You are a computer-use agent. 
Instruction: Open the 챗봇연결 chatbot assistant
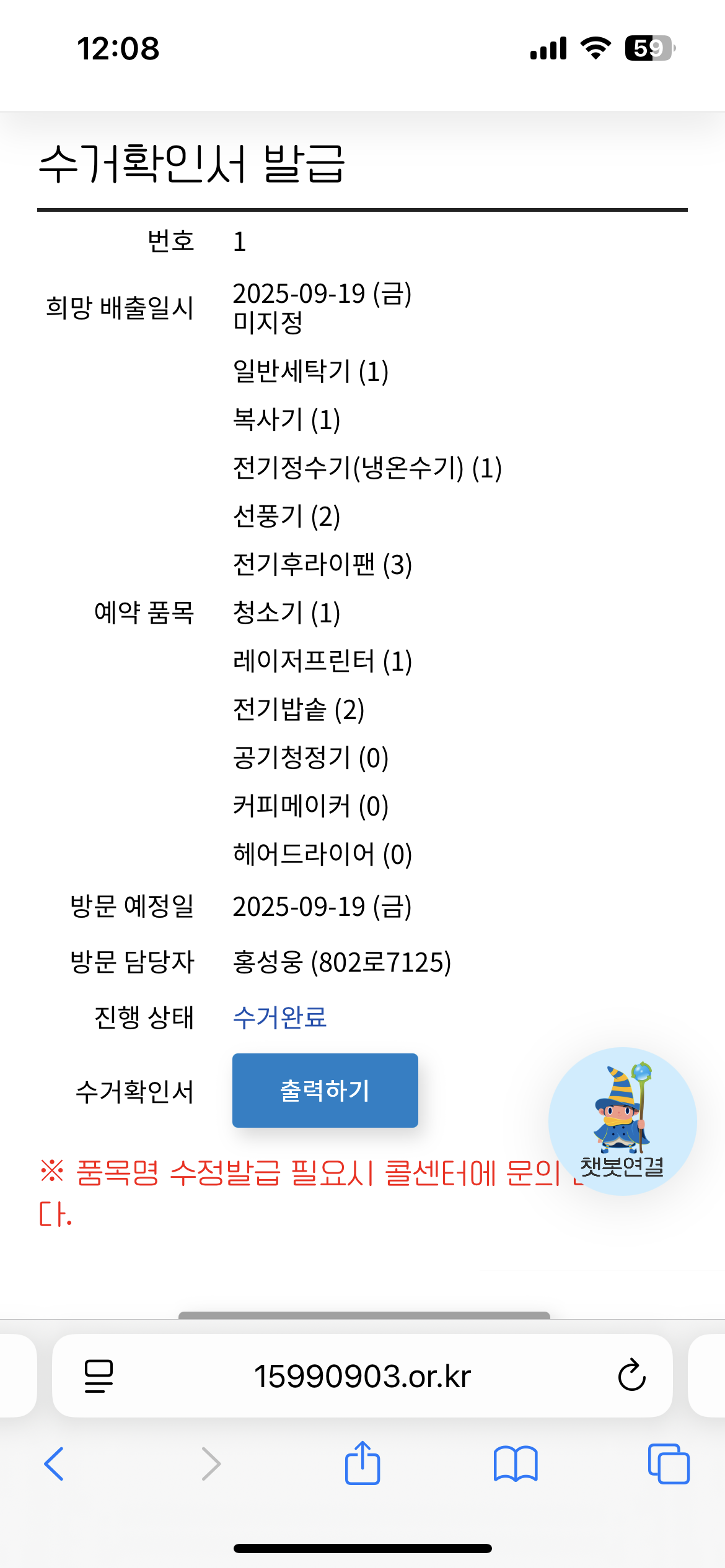pos(622,1121)
